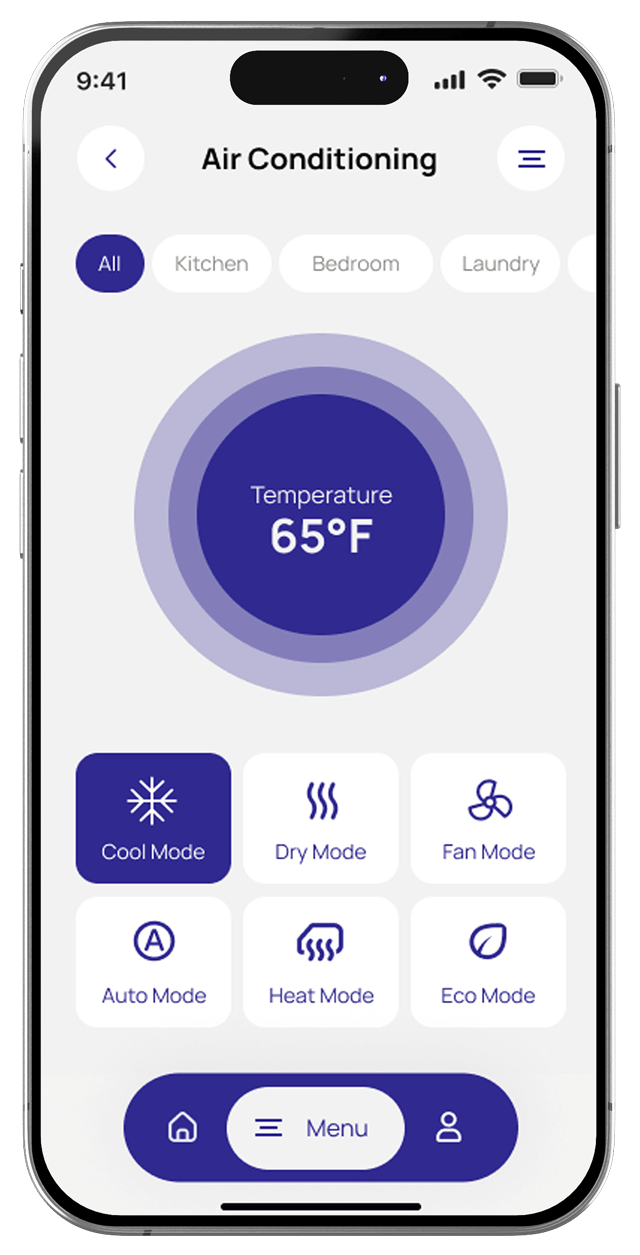Viewport: 640px width, 1255px height.
Task: Choose the Laundry room chip
Action: (500, 264)
